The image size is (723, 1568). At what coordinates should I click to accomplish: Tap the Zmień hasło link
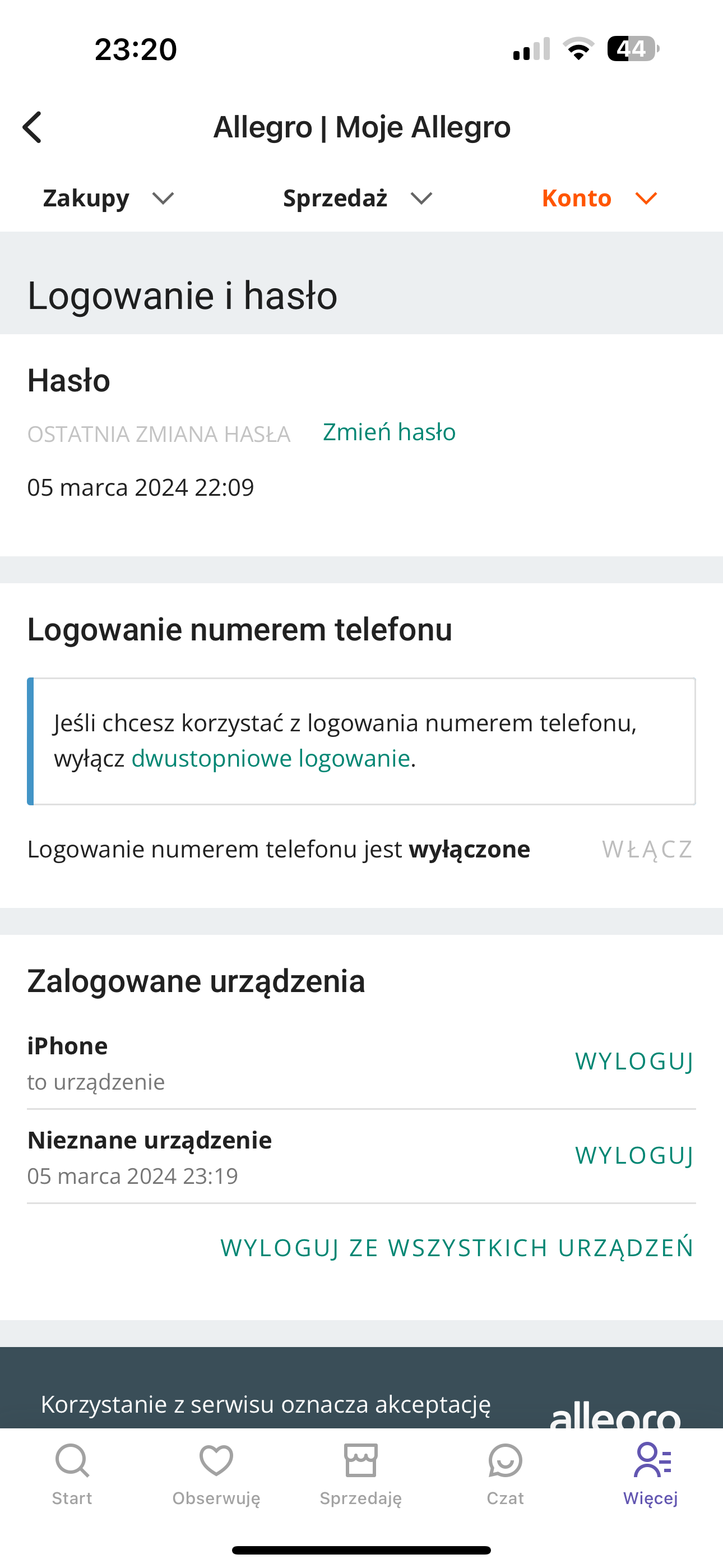(x=389, y=432)
